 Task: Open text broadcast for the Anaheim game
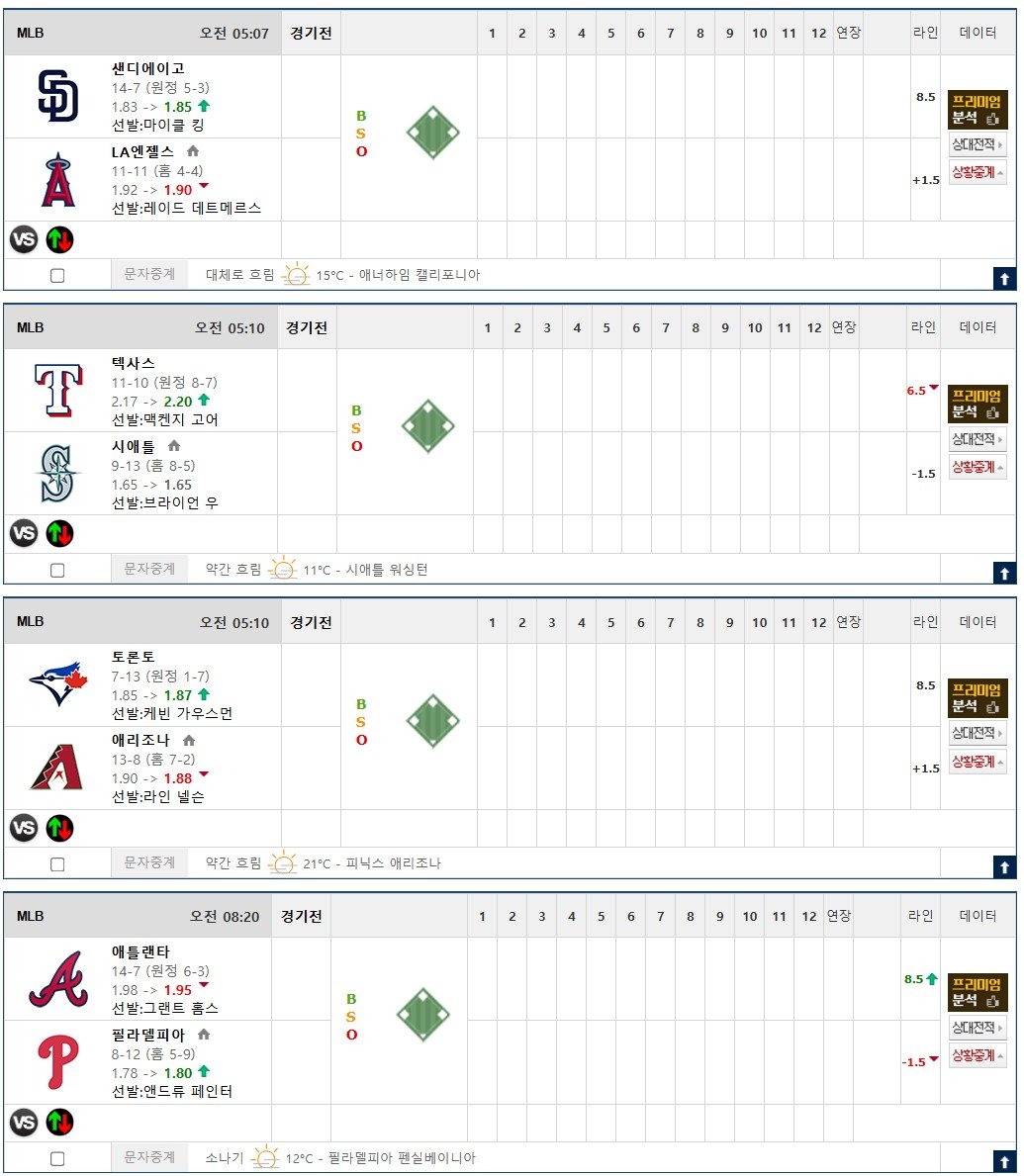click(149, 274)
